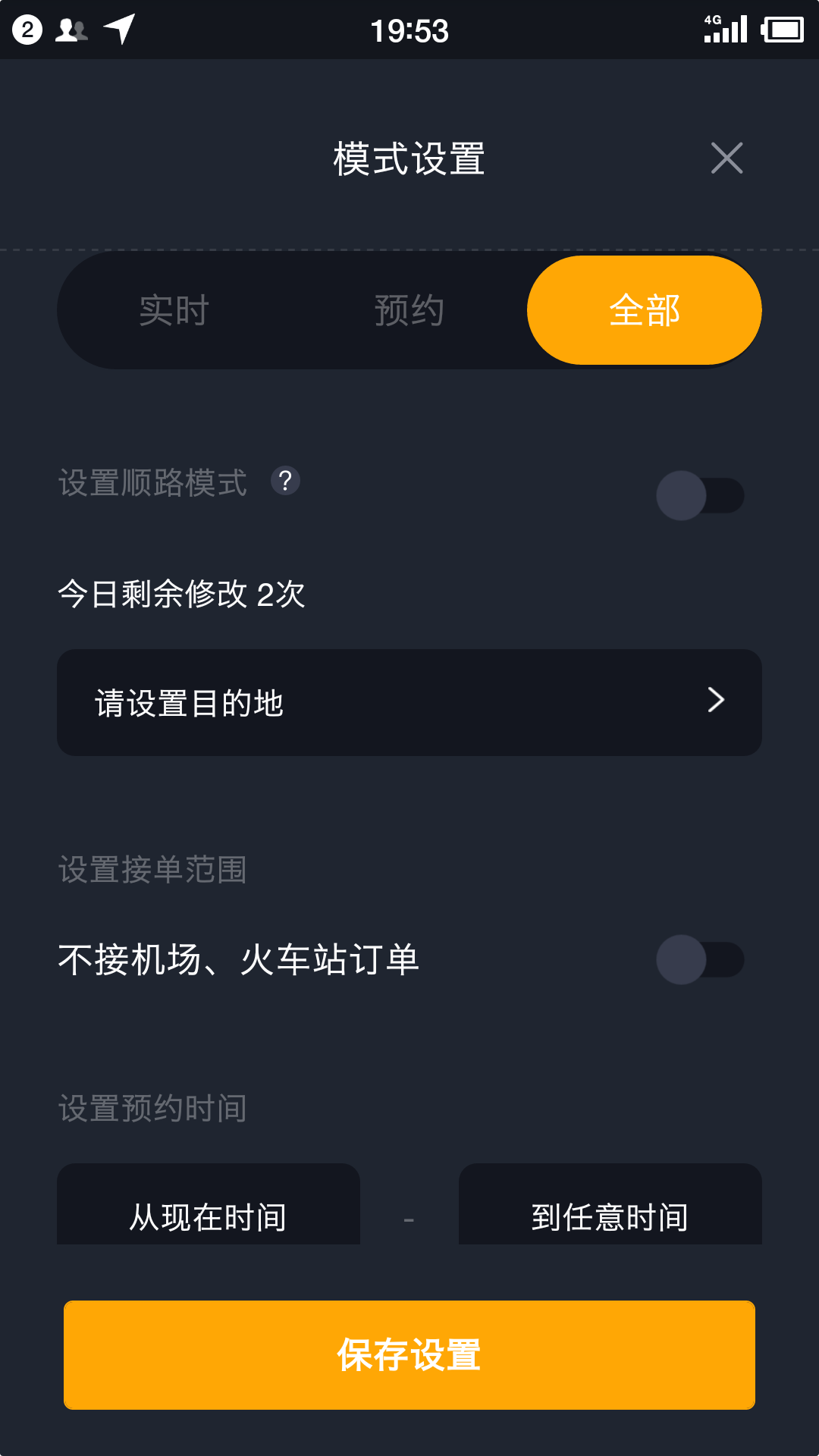Image resolution: width=819 pixels, height=1456 pixels.
Task: Close the 模式设置 panel with X
Action: 726,158
